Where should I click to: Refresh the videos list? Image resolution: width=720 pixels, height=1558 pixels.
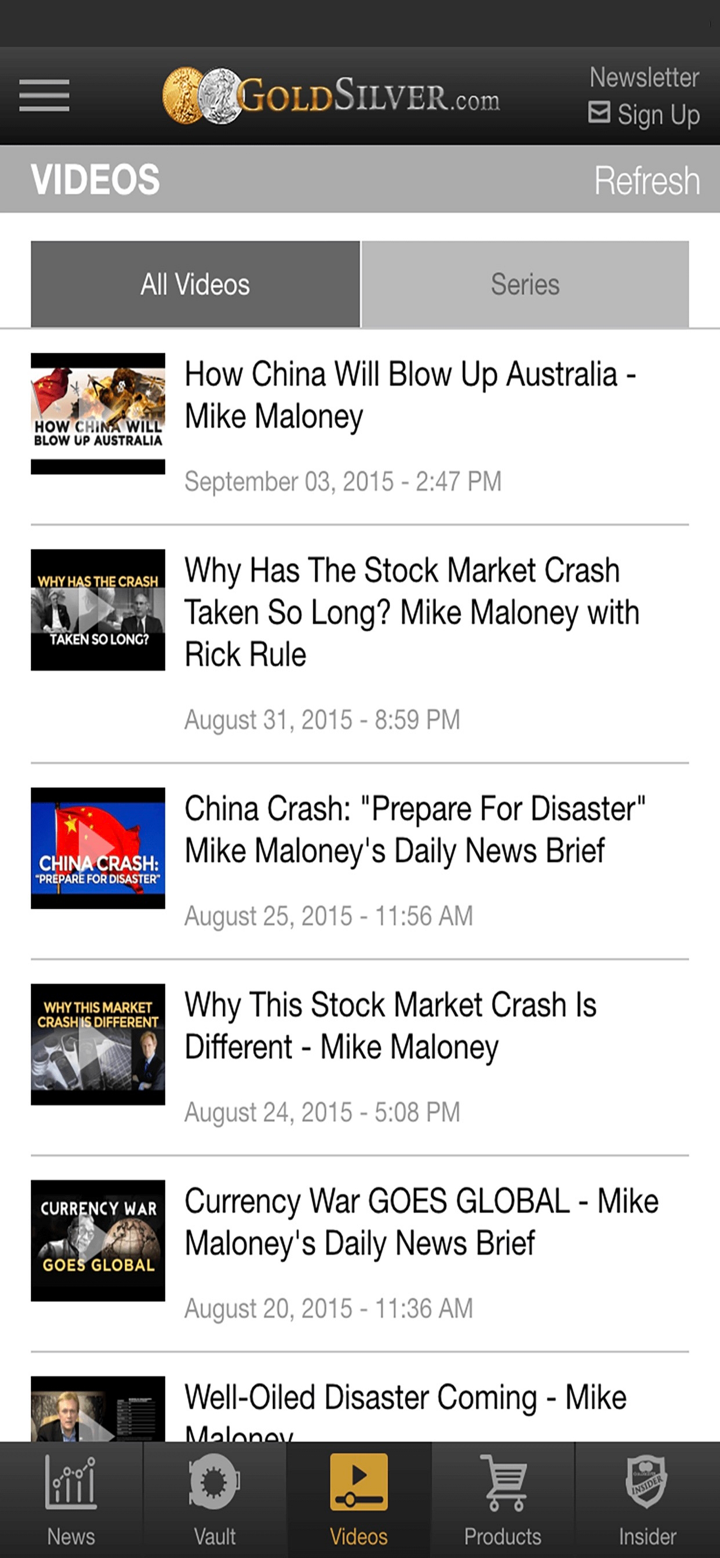click(x=646, y=181)
